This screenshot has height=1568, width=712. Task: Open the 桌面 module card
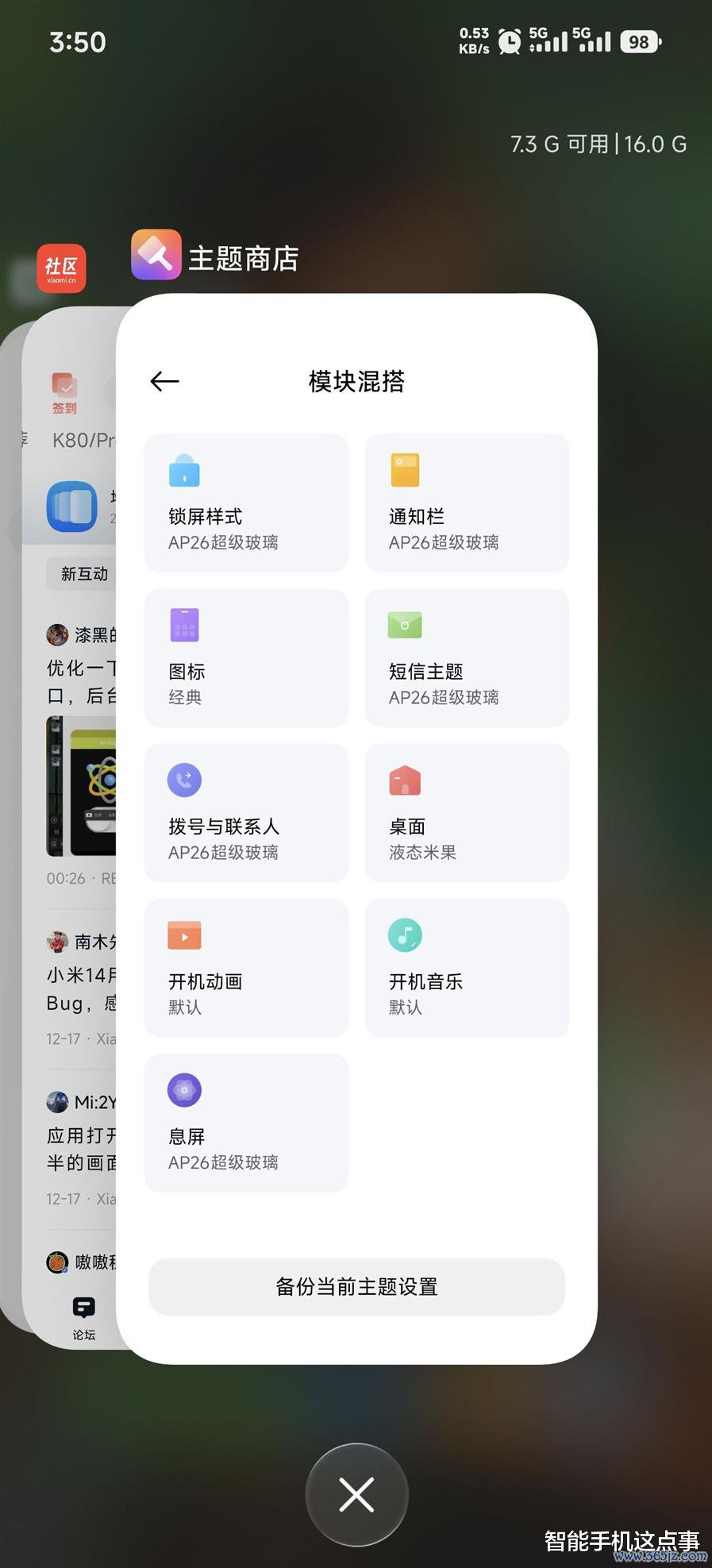[467, 812]
